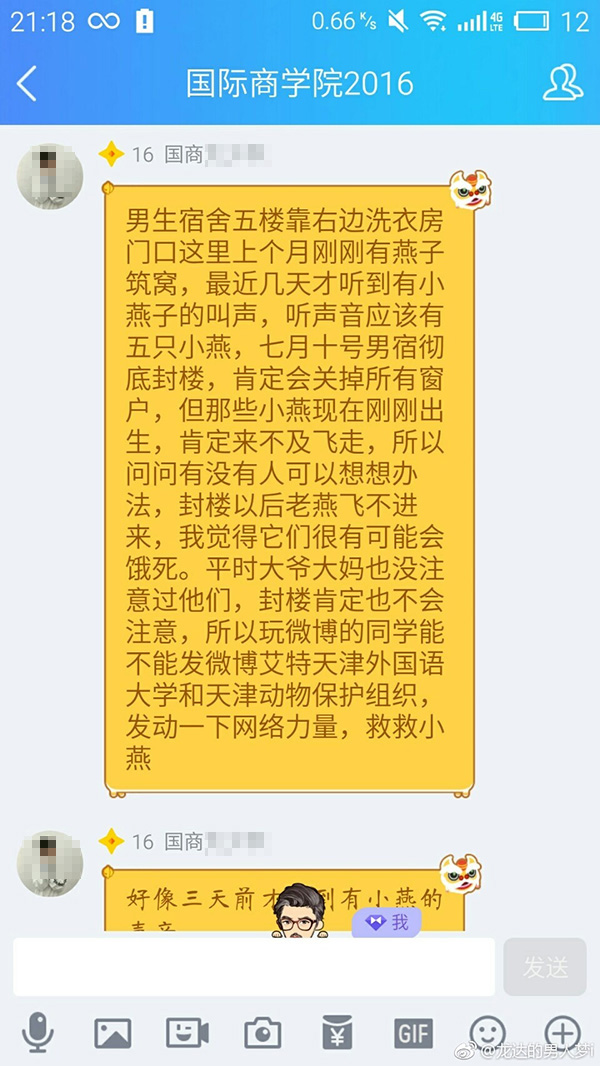Viewport: 600px width, 1066px height.
Task: Tap the message text input box
Action: click(254, 966)
